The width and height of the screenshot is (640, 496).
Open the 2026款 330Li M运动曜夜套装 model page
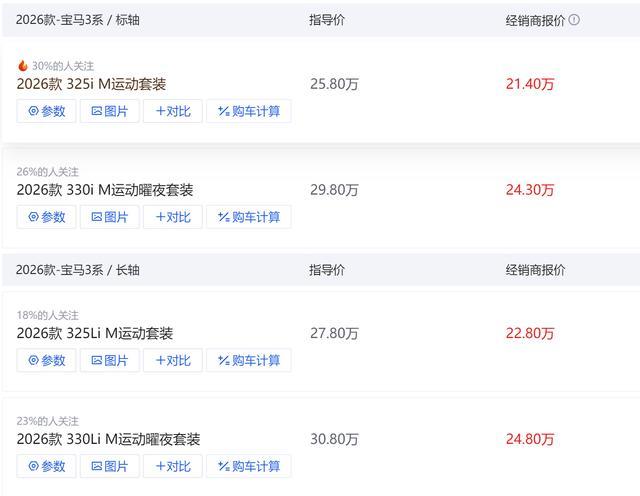[x=108, y=439]
